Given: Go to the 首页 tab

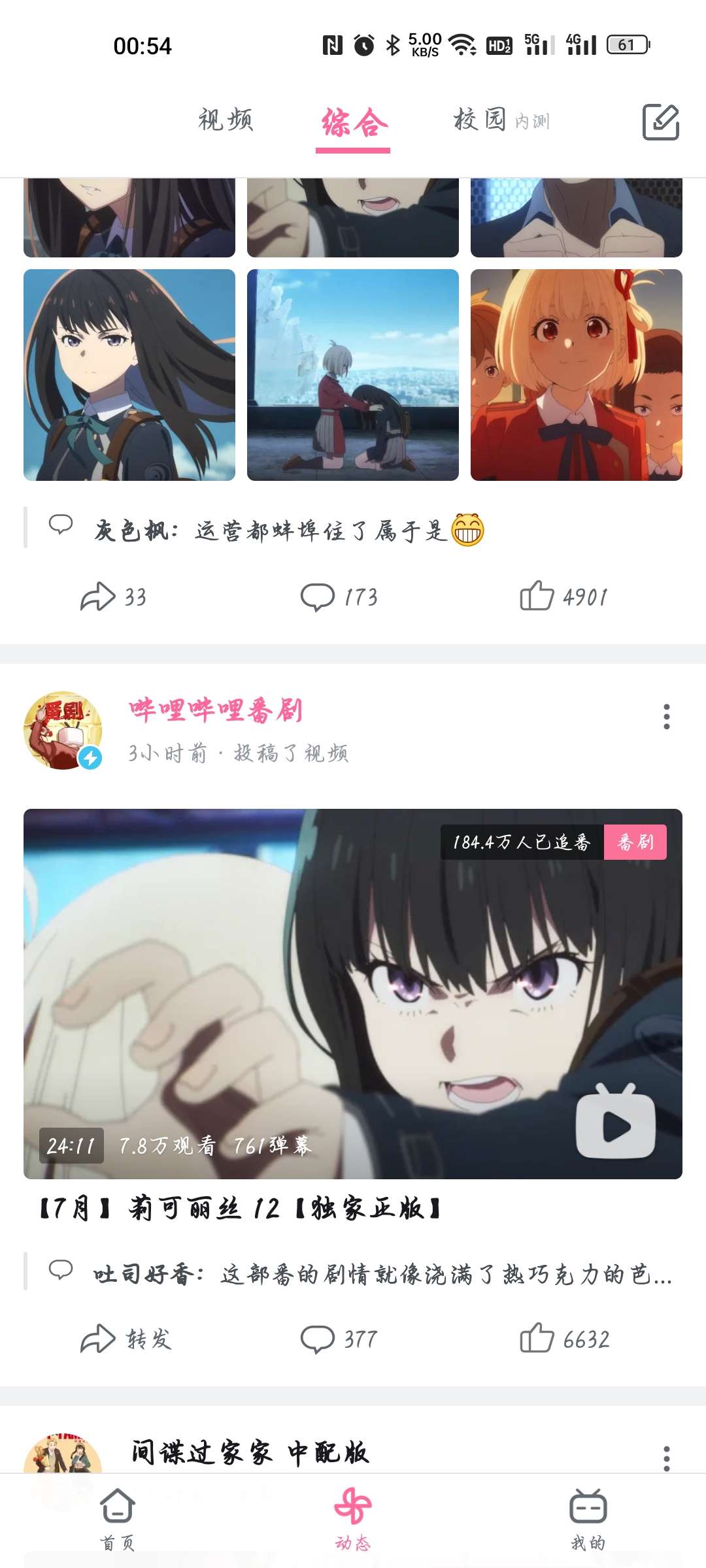Looking at the screenshot, I should pos(118,1518).
